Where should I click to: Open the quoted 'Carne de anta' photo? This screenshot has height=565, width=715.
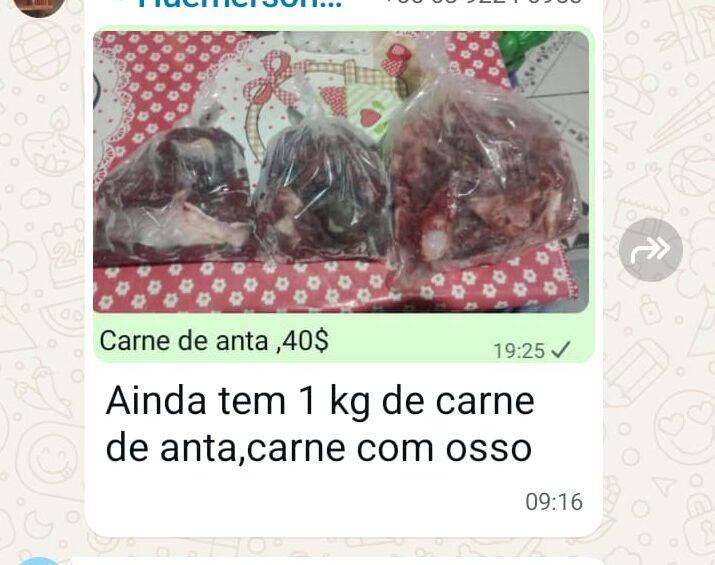coord(340,172)
